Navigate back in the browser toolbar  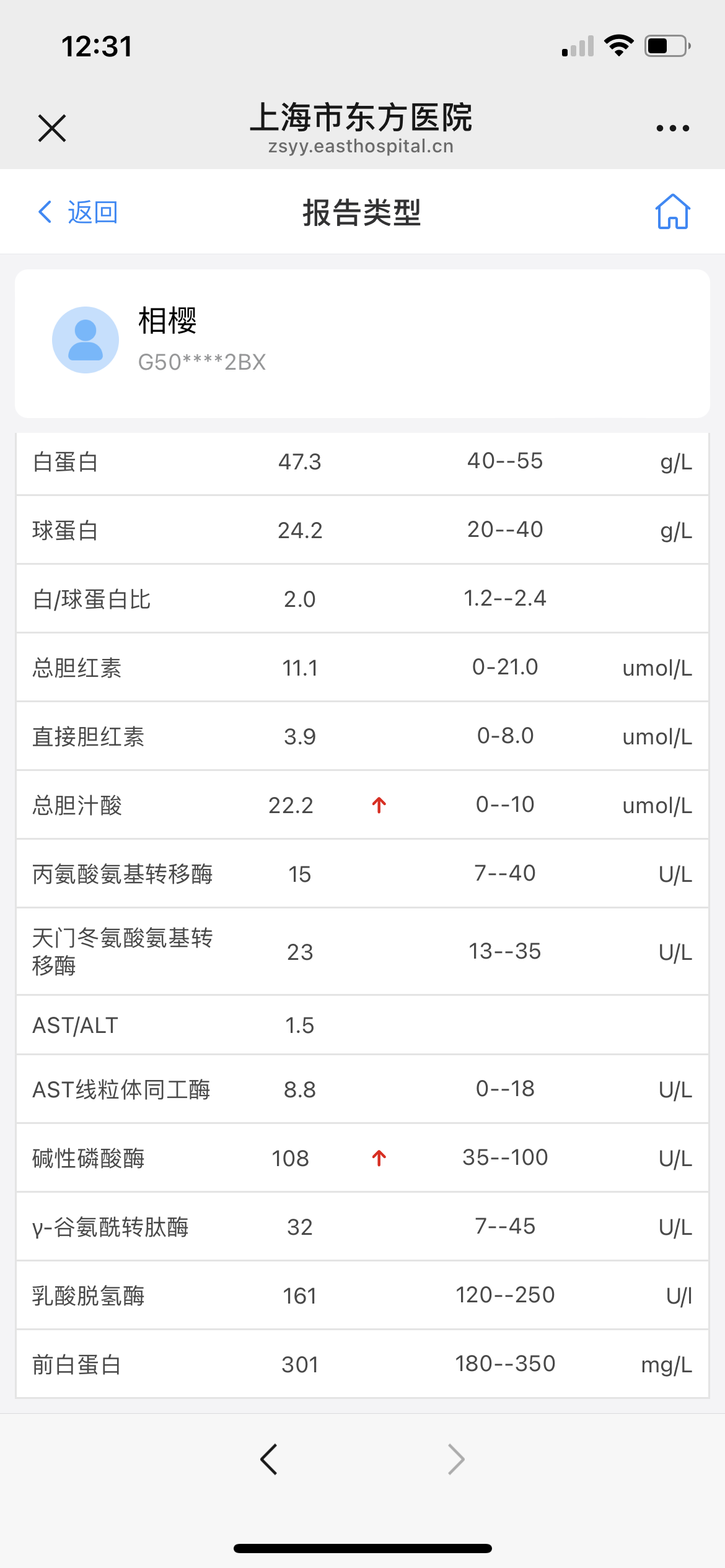268,1459
